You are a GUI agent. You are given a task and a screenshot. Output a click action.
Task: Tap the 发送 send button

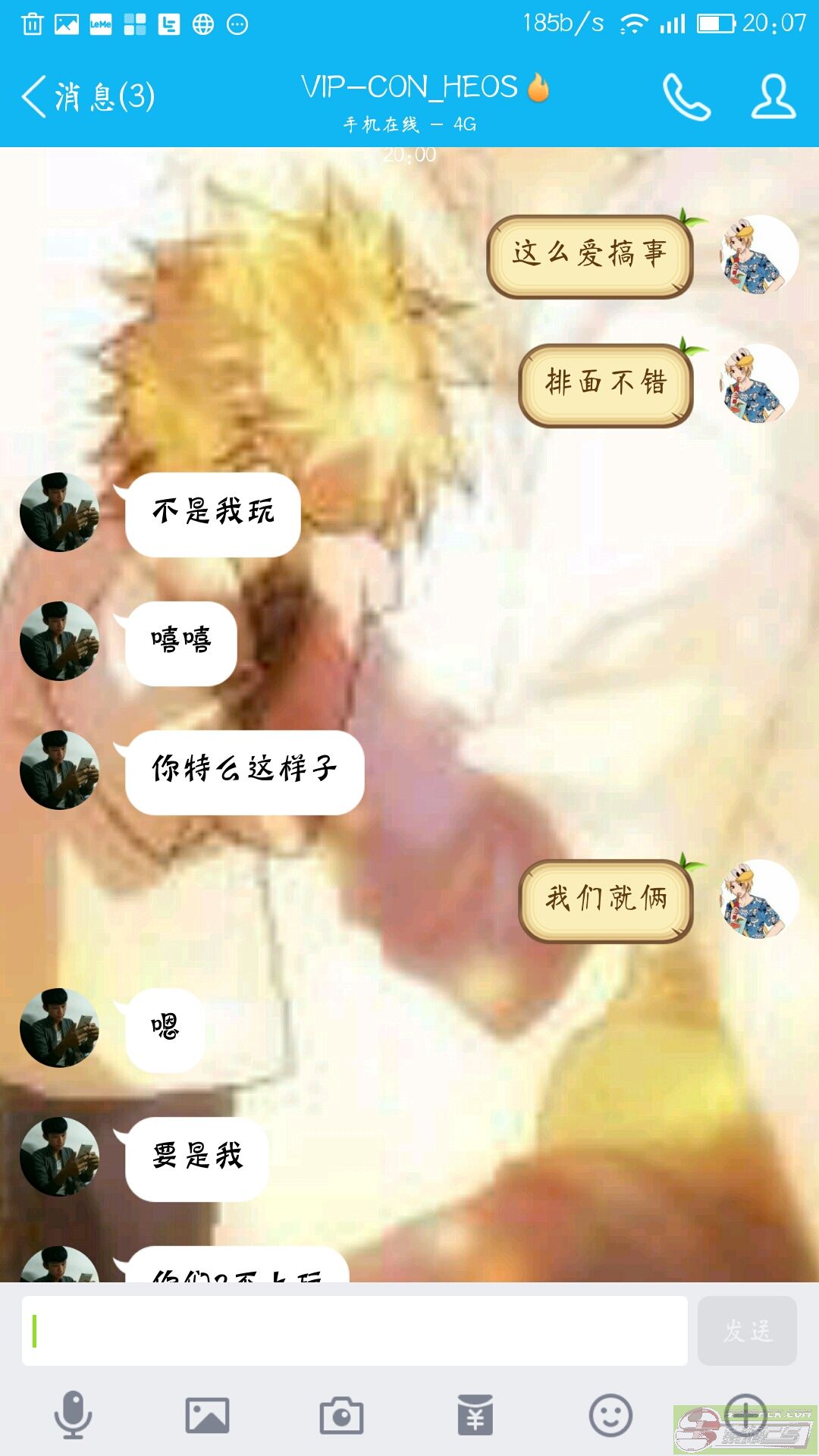pos(747,1331)
